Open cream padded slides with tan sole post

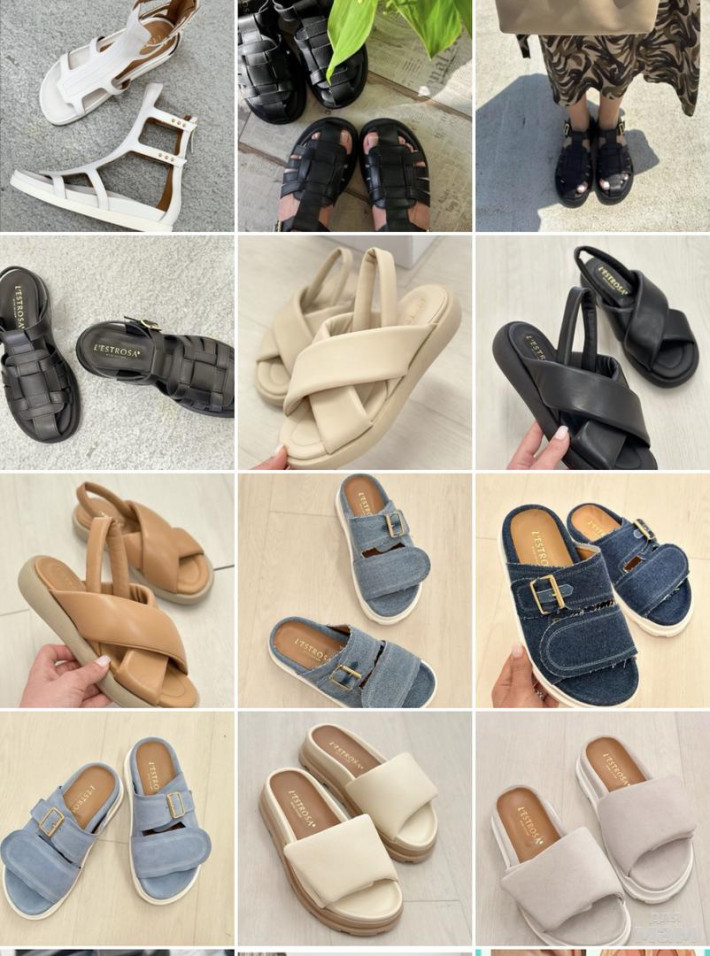coord(354,827)
